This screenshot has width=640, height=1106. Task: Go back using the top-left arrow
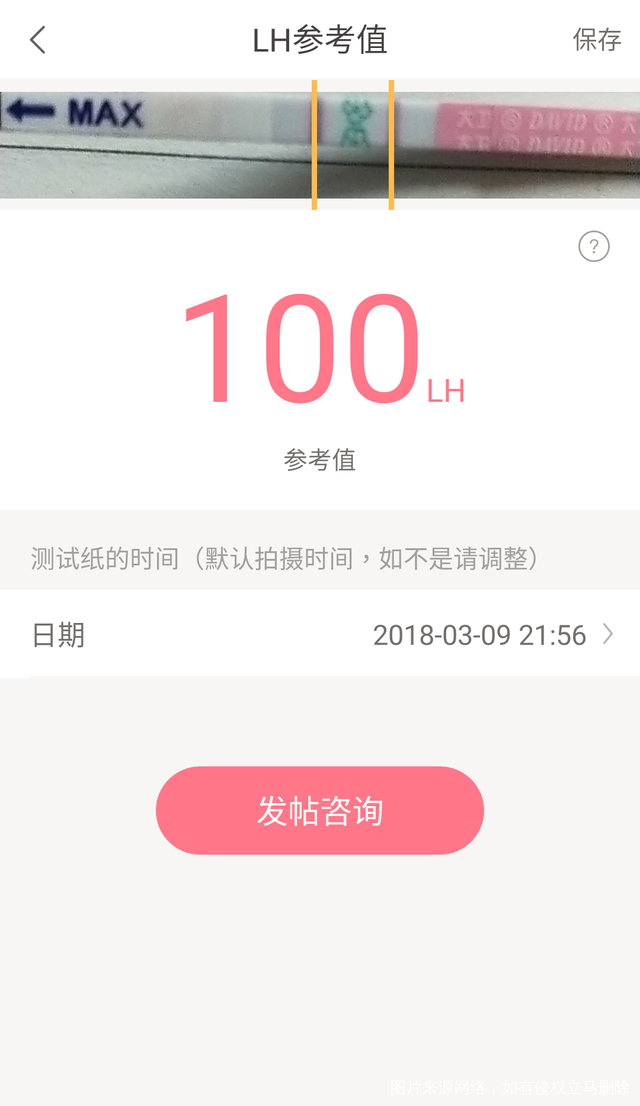[38, 40]
